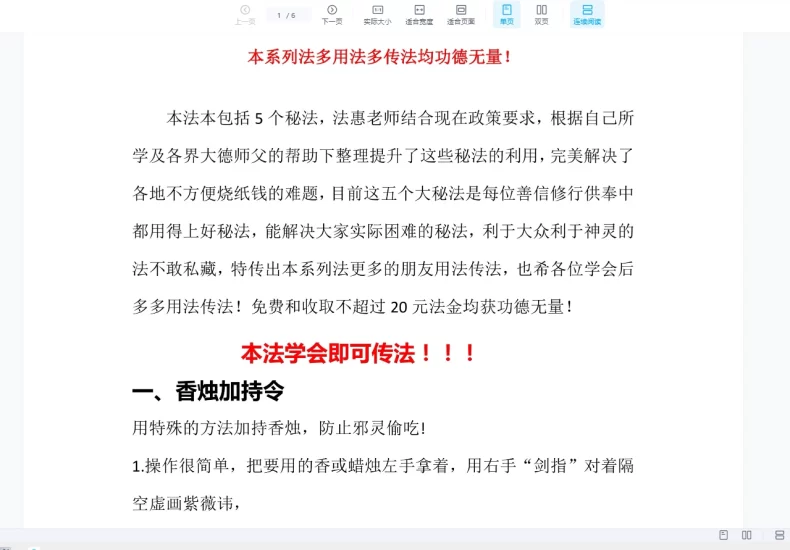Set zoom to actual size (实际大小)
The height and width of the screenshot is (550, 790).
tap(377, 14)
